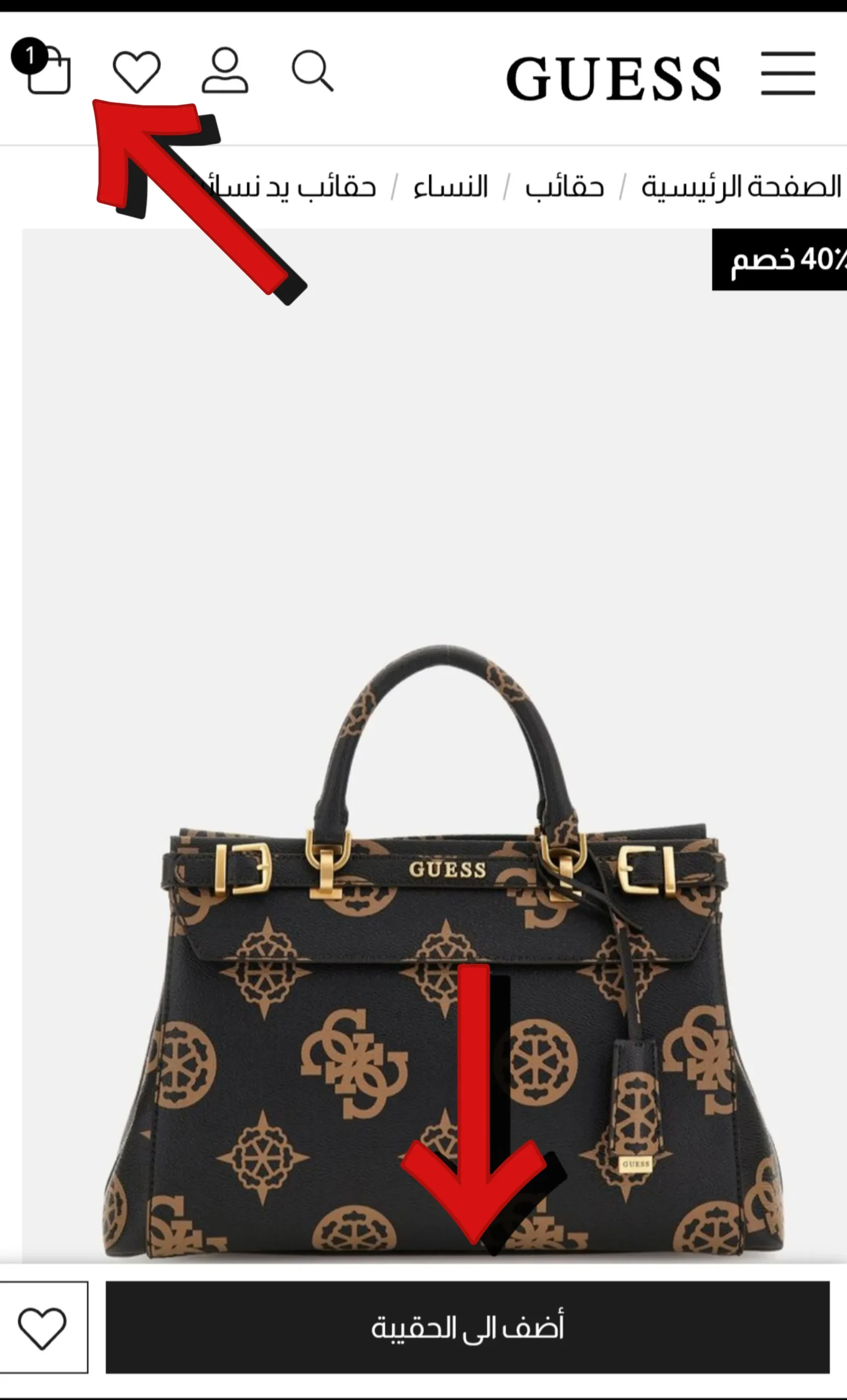Image resolution: width=847 pixels, height=1400 pixels.
Task: Open the search magnifier
Action: point(312,71)
